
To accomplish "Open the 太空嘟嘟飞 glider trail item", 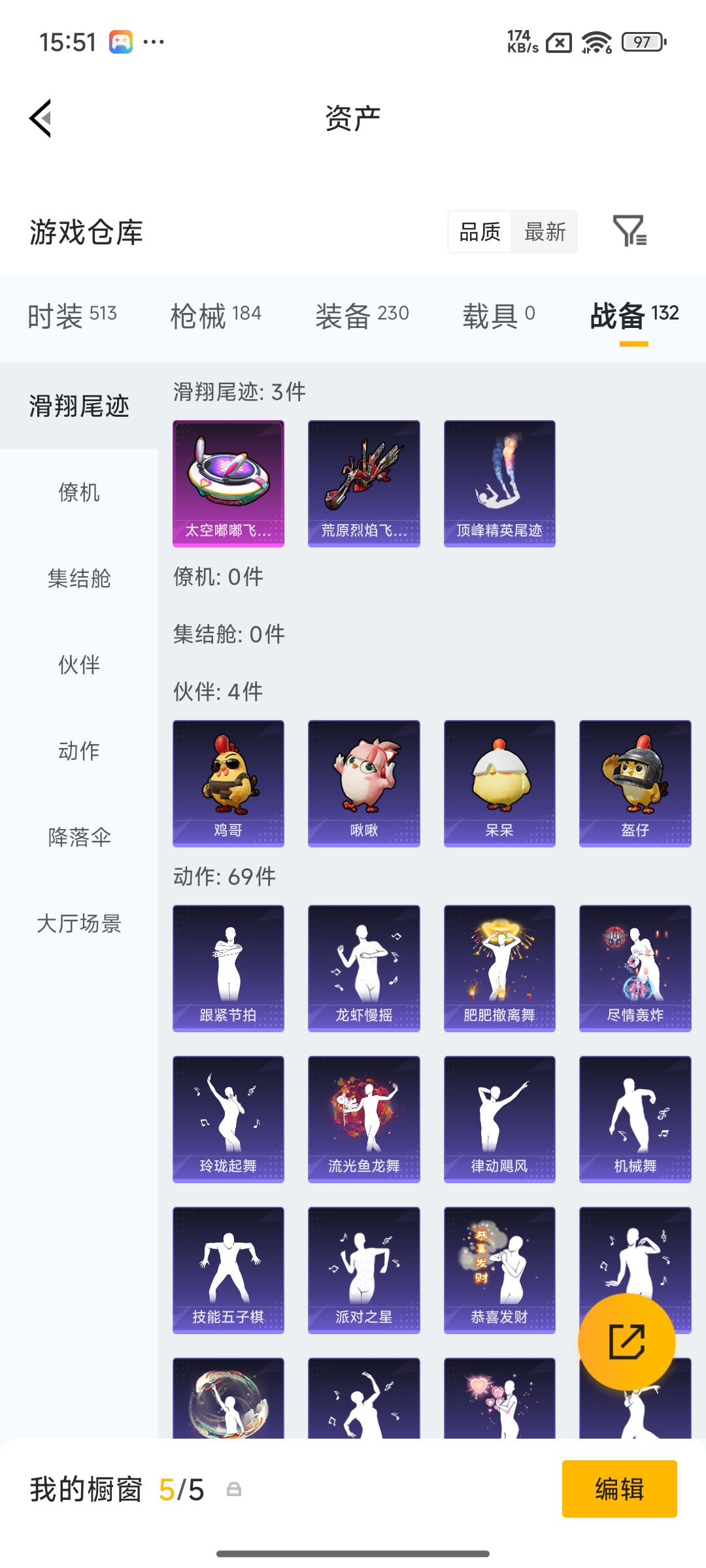I will click(x=227, y=482).
